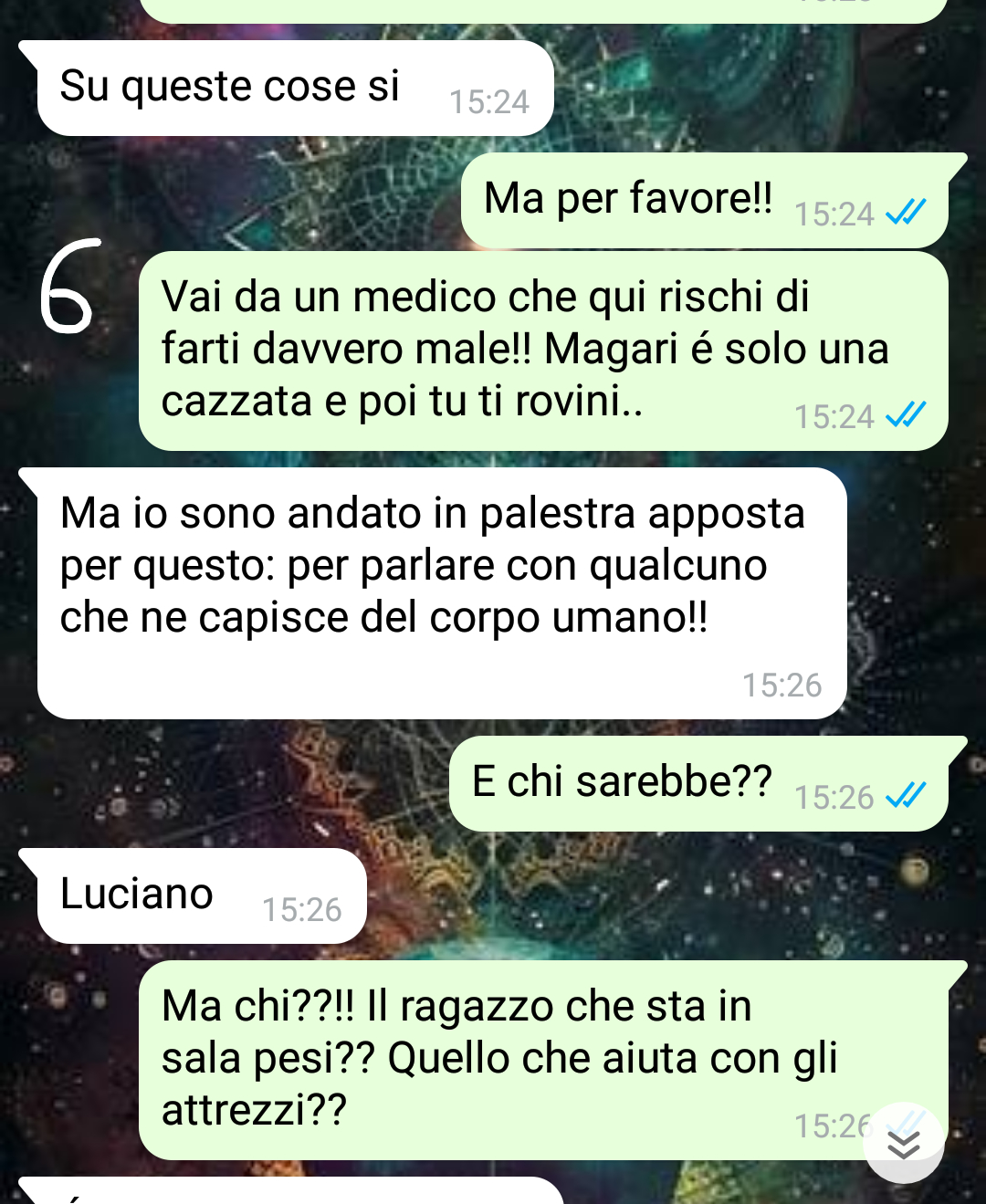The width and height of the screenshot is (986, 1204).
Task: Jump to latest messages with the double-chevron button
Action: 903,1144
